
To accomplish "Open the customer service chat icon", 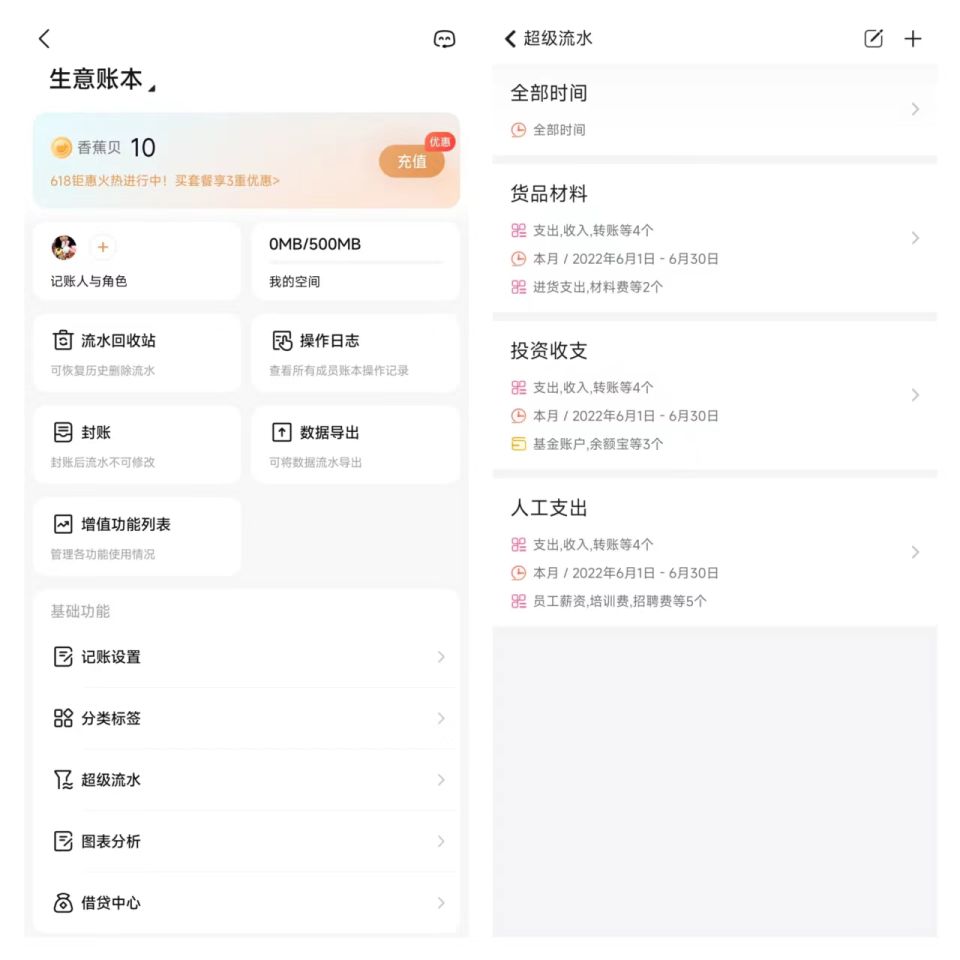I will point(444,39).
